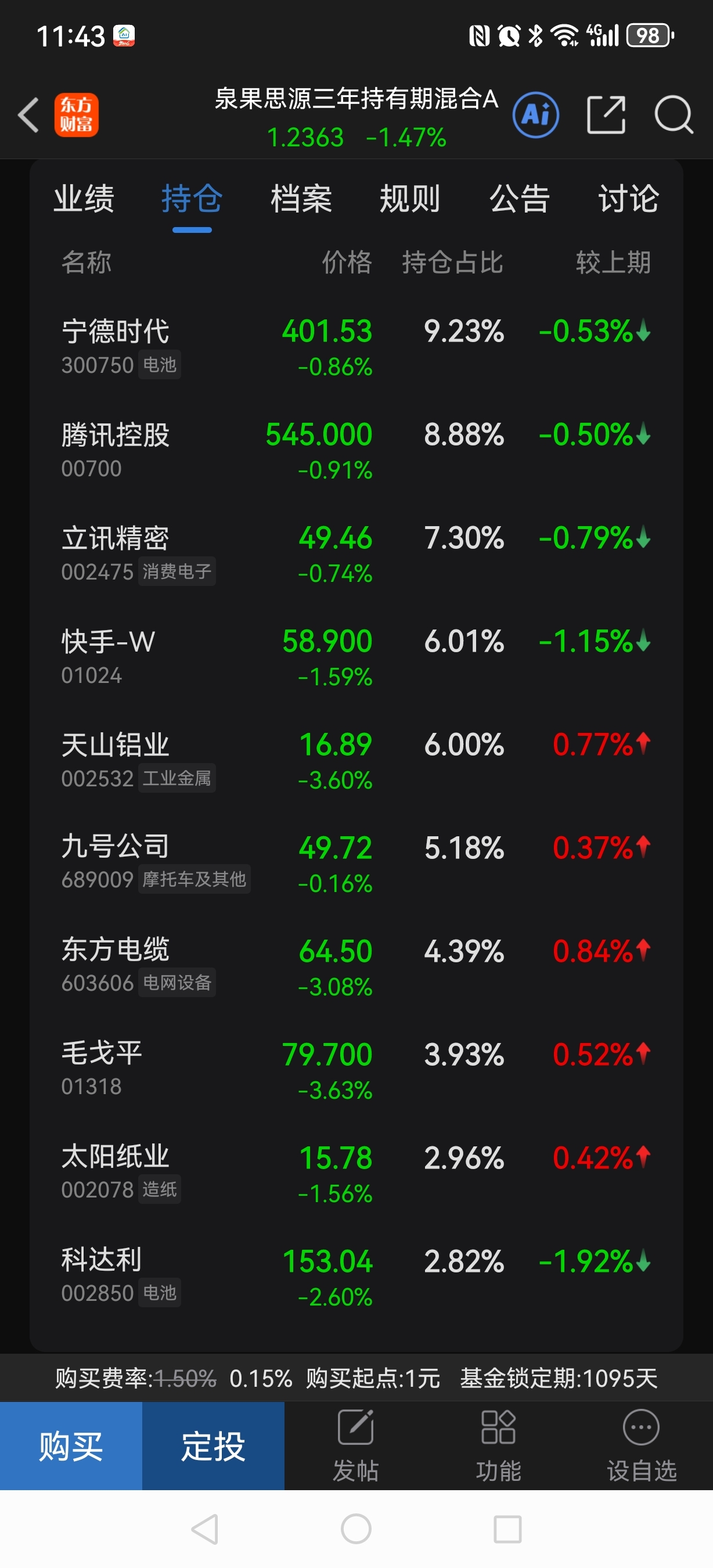713x1568 pixels.
Task: Switch to the 业绩 tab
Action: coord(84,199)
